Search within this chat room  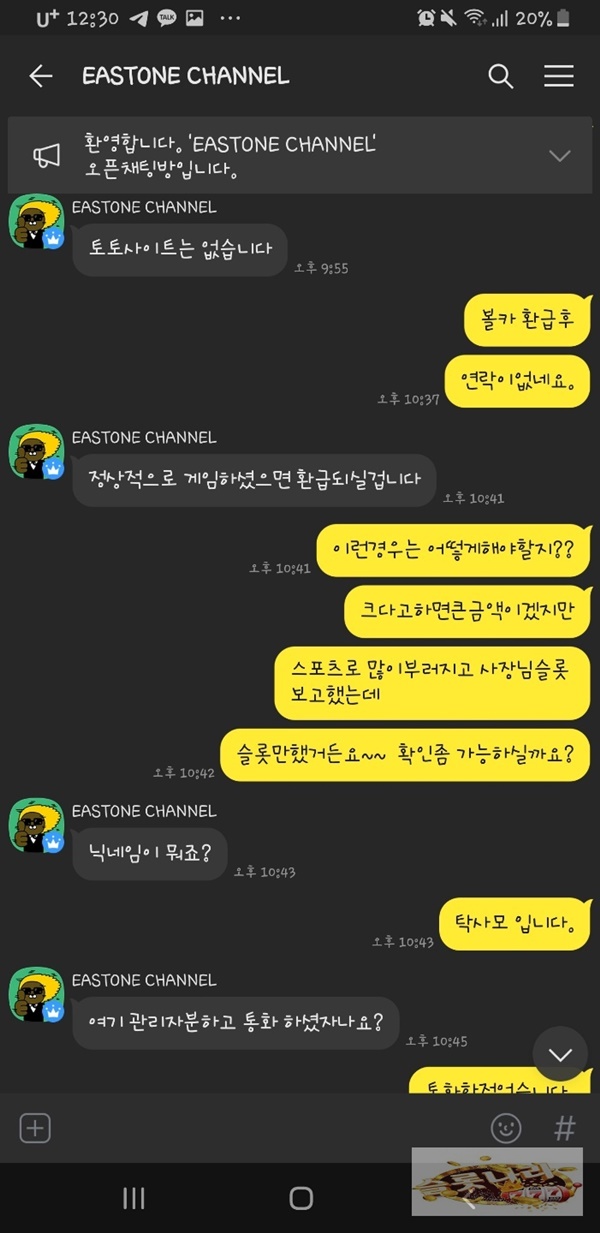point(500,76)
